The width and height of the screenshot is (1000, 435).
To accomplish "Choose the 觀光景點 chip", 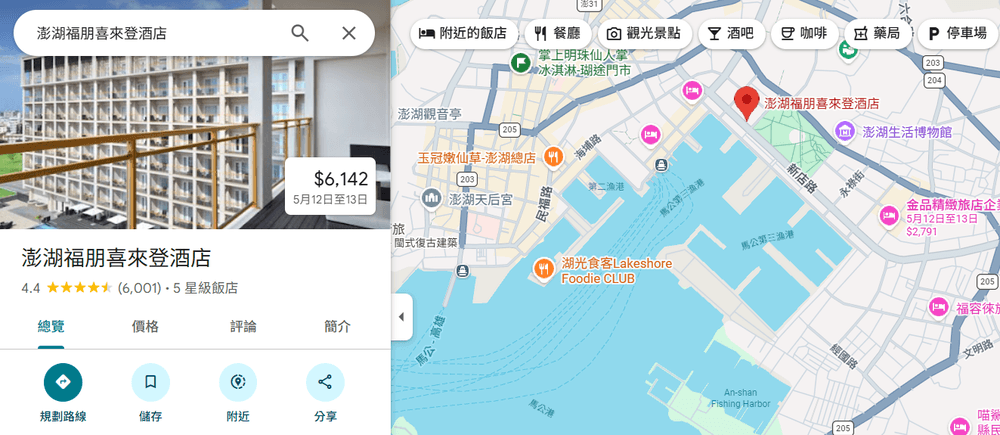I will [644, 34].
